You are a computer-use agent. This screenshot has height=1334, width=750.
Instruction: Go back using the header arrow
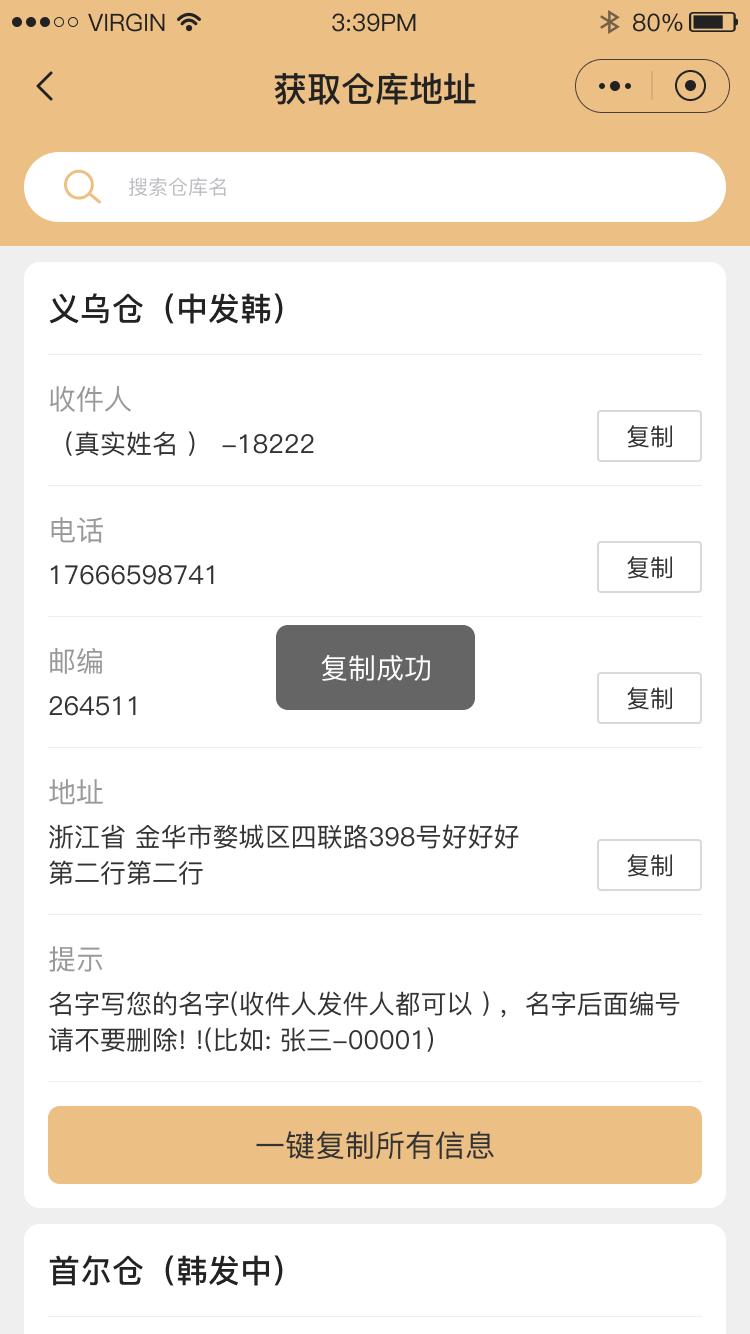coord(45,87)
